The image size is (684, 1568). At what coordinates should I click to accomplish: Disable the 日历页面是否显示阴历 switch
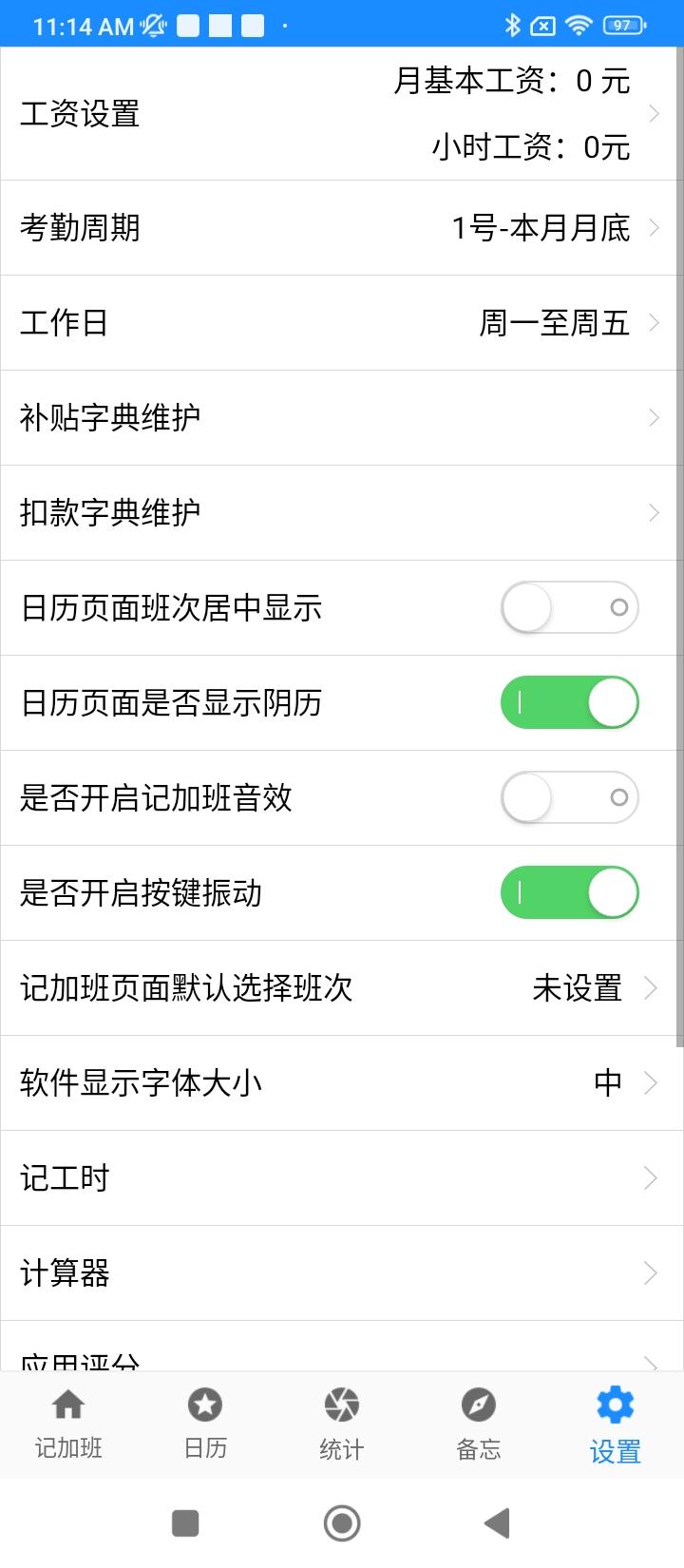(569, 702)
